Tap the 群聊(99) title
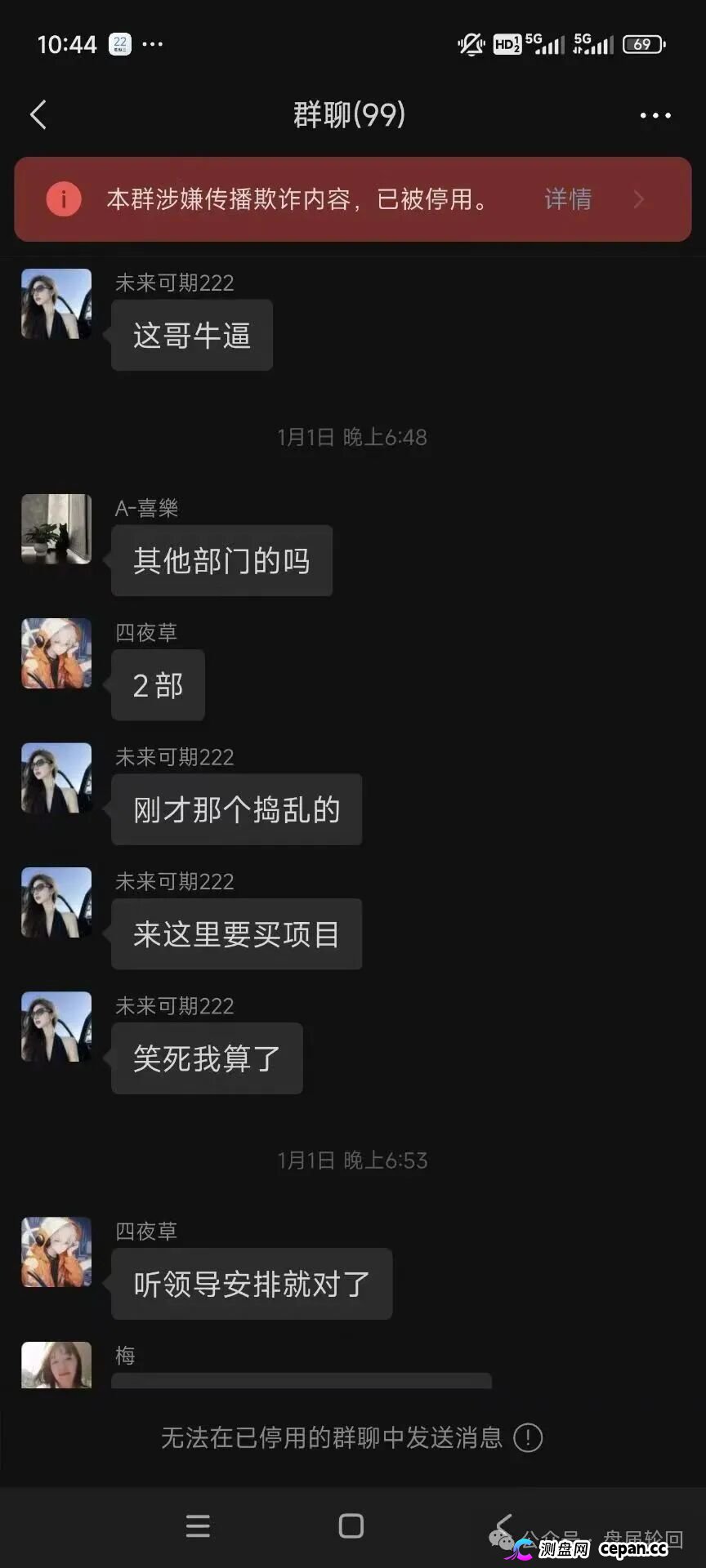The height and width of the screenshot is (1568, 706). 351,114
